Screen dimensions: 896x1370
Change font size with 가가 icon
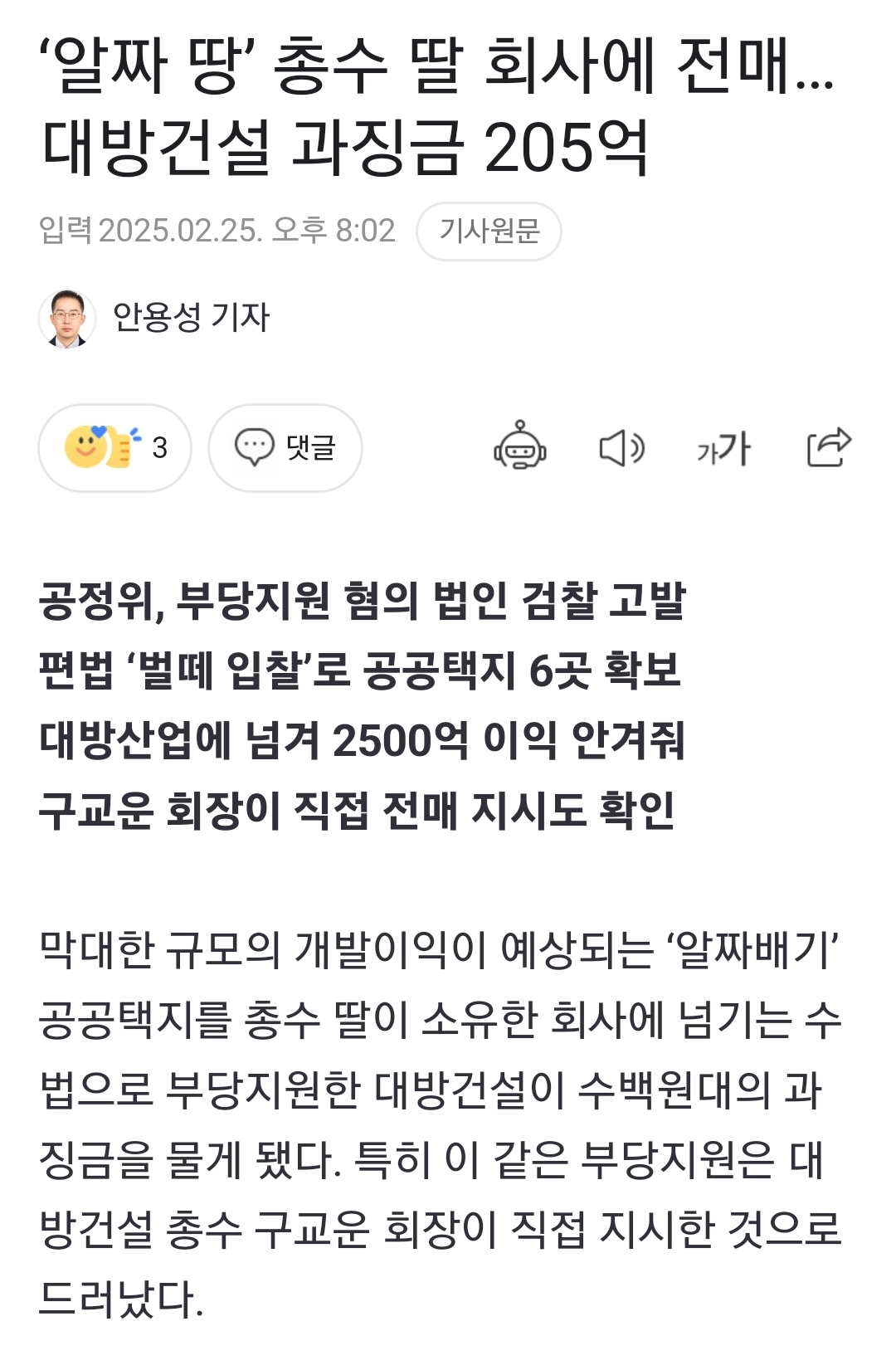723,448
